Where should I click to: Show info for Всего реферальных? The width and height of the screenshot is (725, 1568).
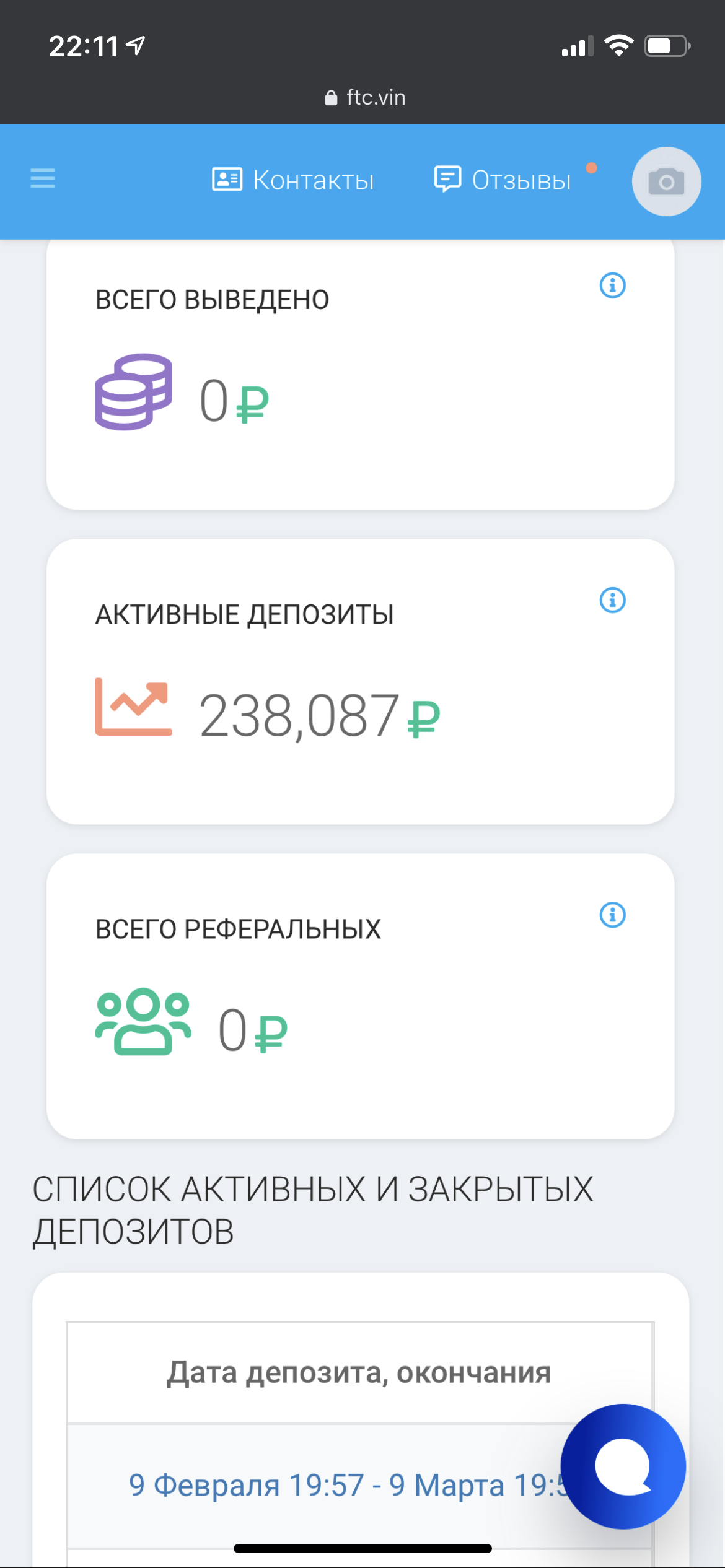click(x=612, y=915)
